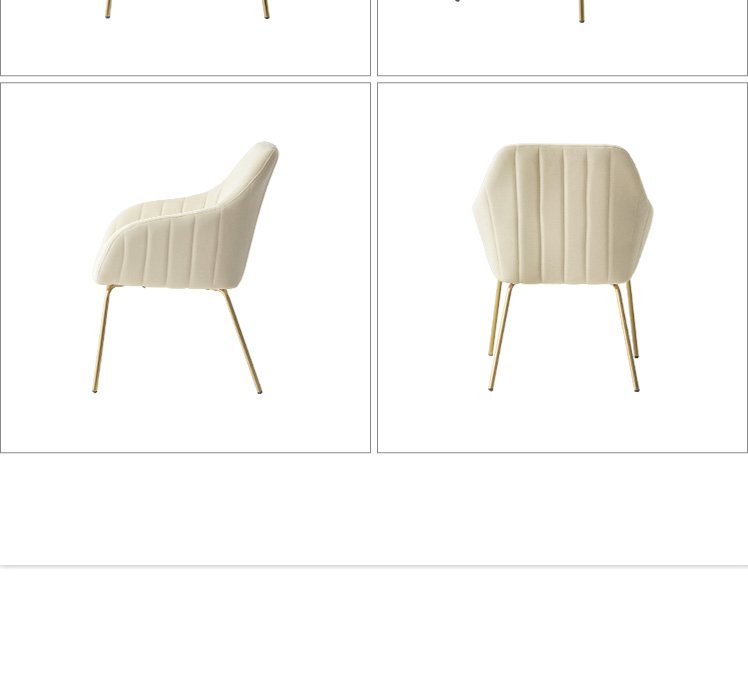This screenshot has width=748, height=675.
Task: Open the back view chair photo
Action: coord(562,267)
